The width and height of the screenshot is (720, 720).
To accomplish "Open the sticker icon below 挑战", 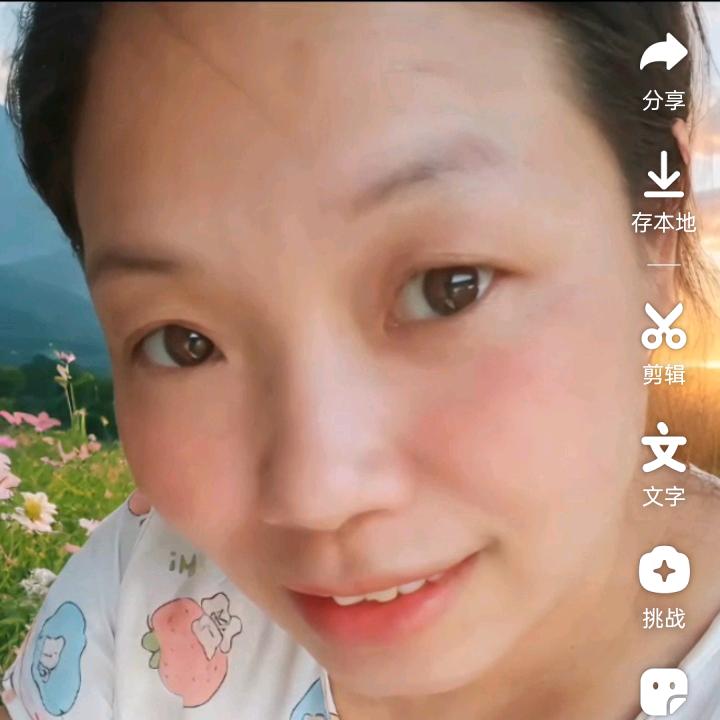I will (x=664, y=692).
